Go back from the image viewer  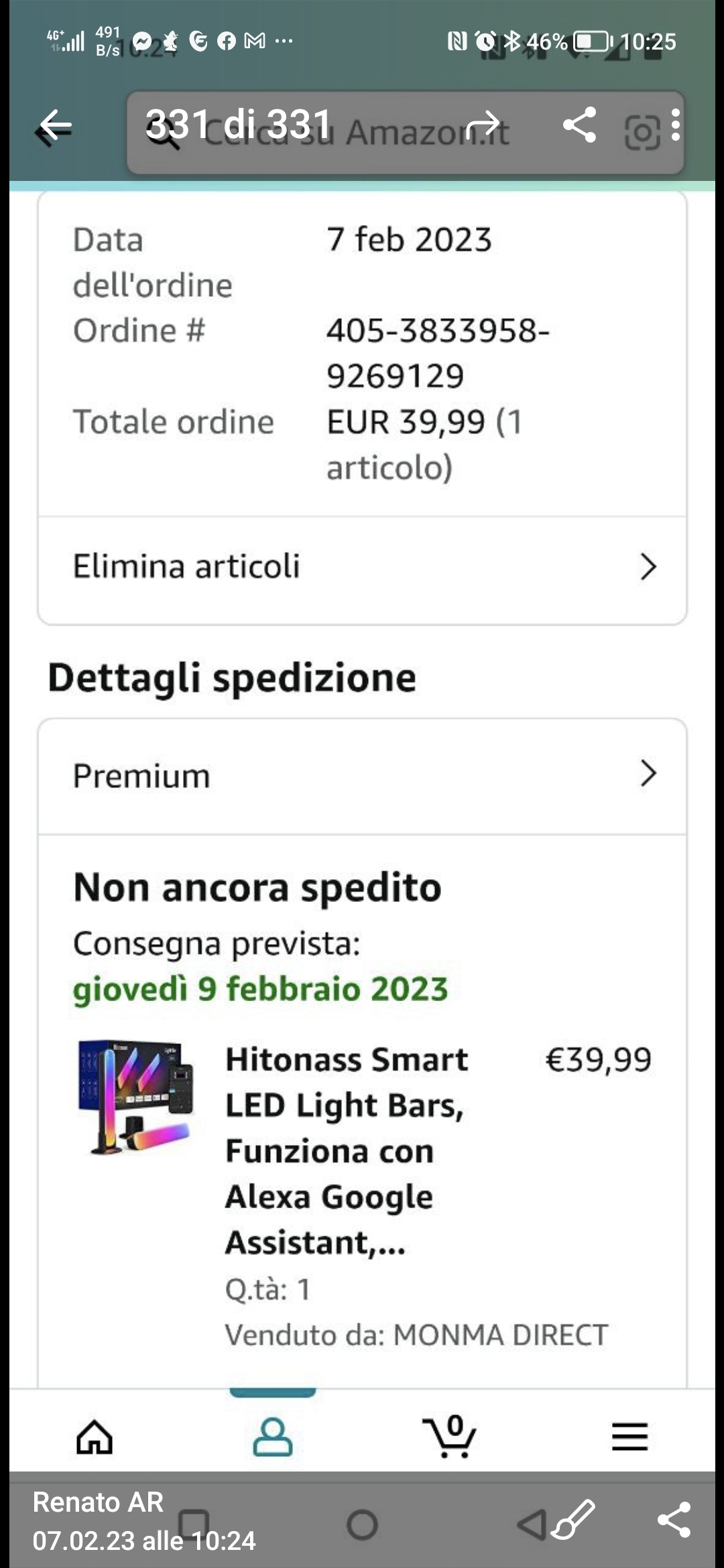[x=56, y=125]
